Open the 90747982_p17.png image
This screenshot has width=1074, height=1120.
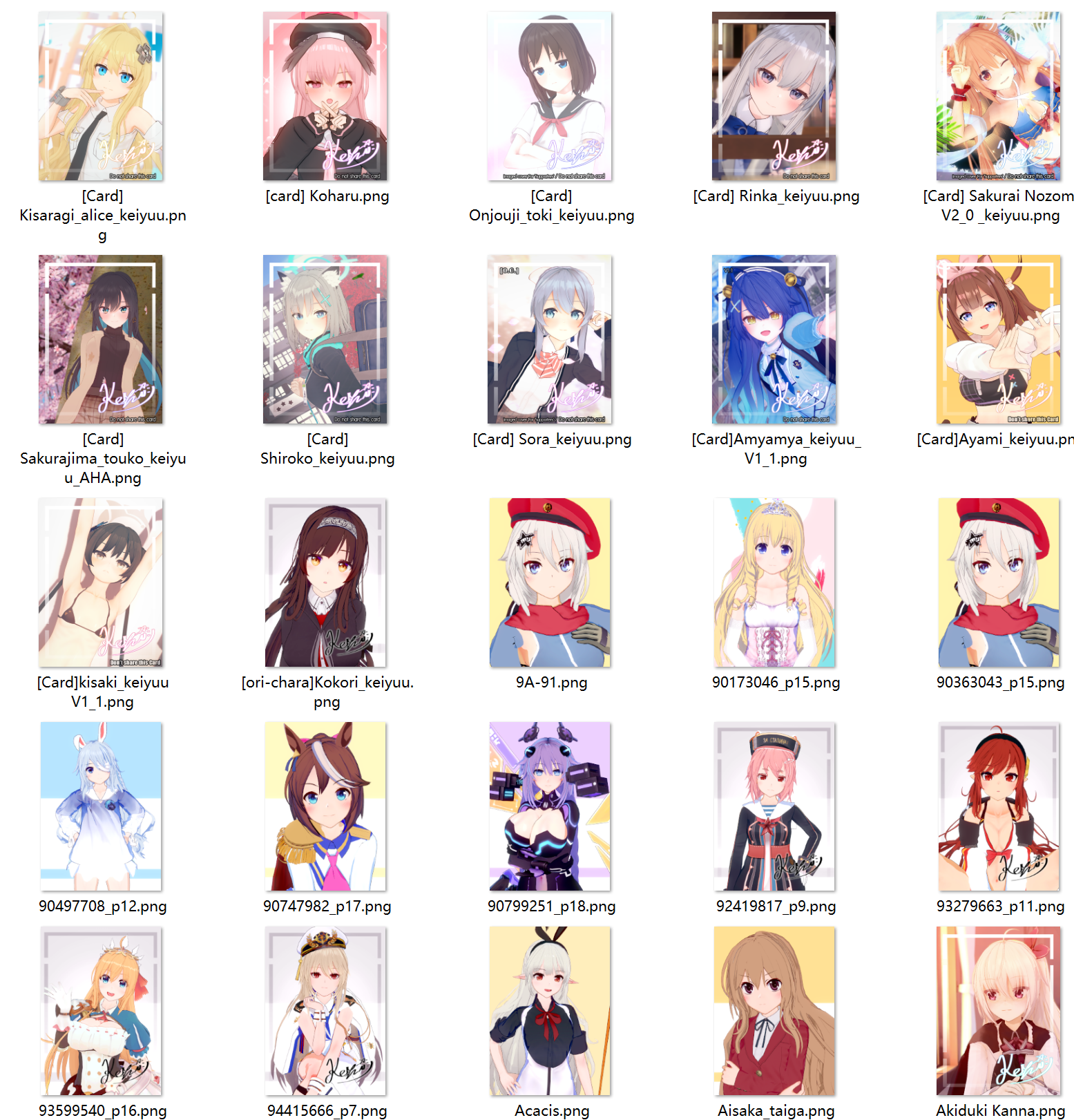[x=325, y=807]
